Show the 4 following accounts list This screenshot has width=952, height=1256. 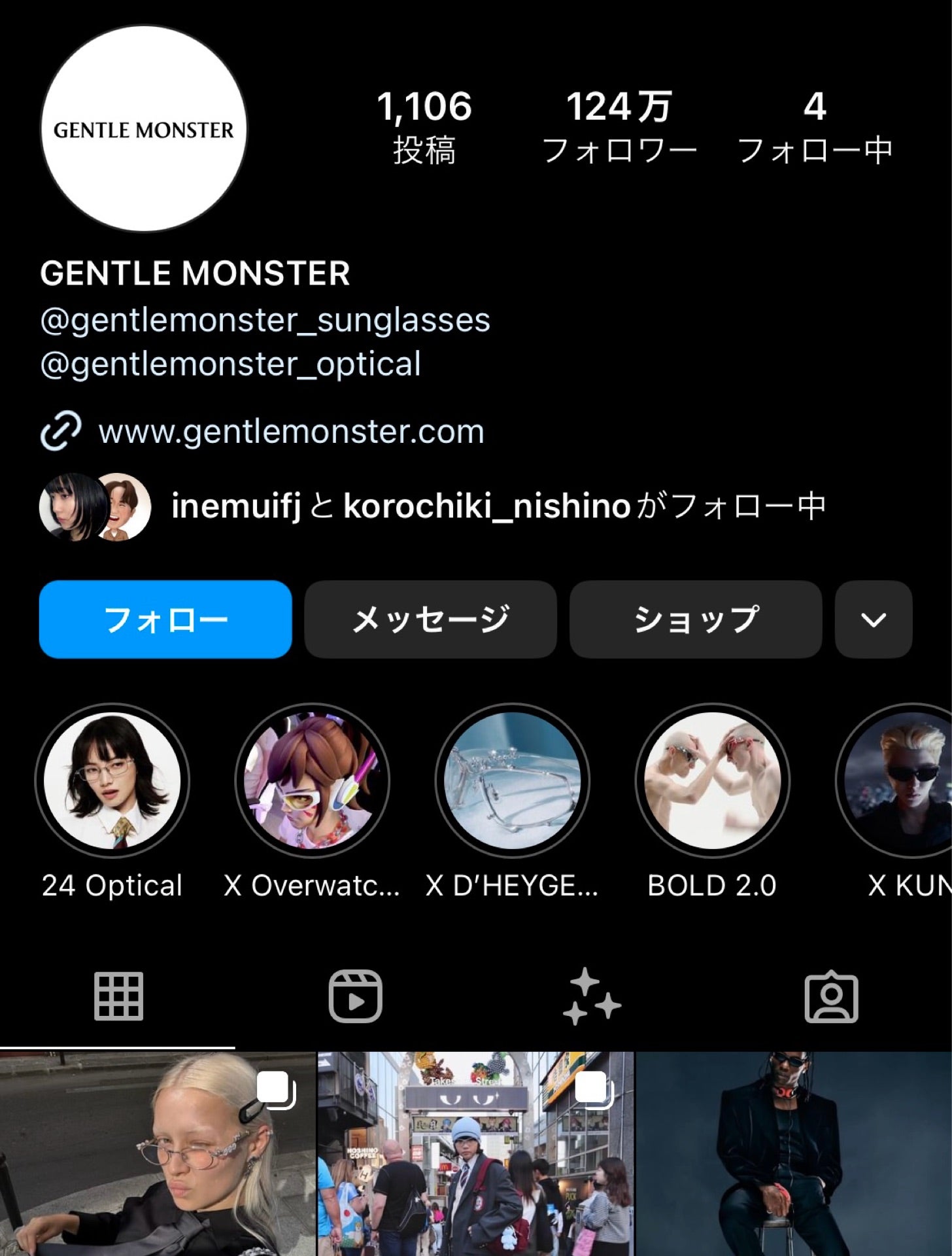815,126
